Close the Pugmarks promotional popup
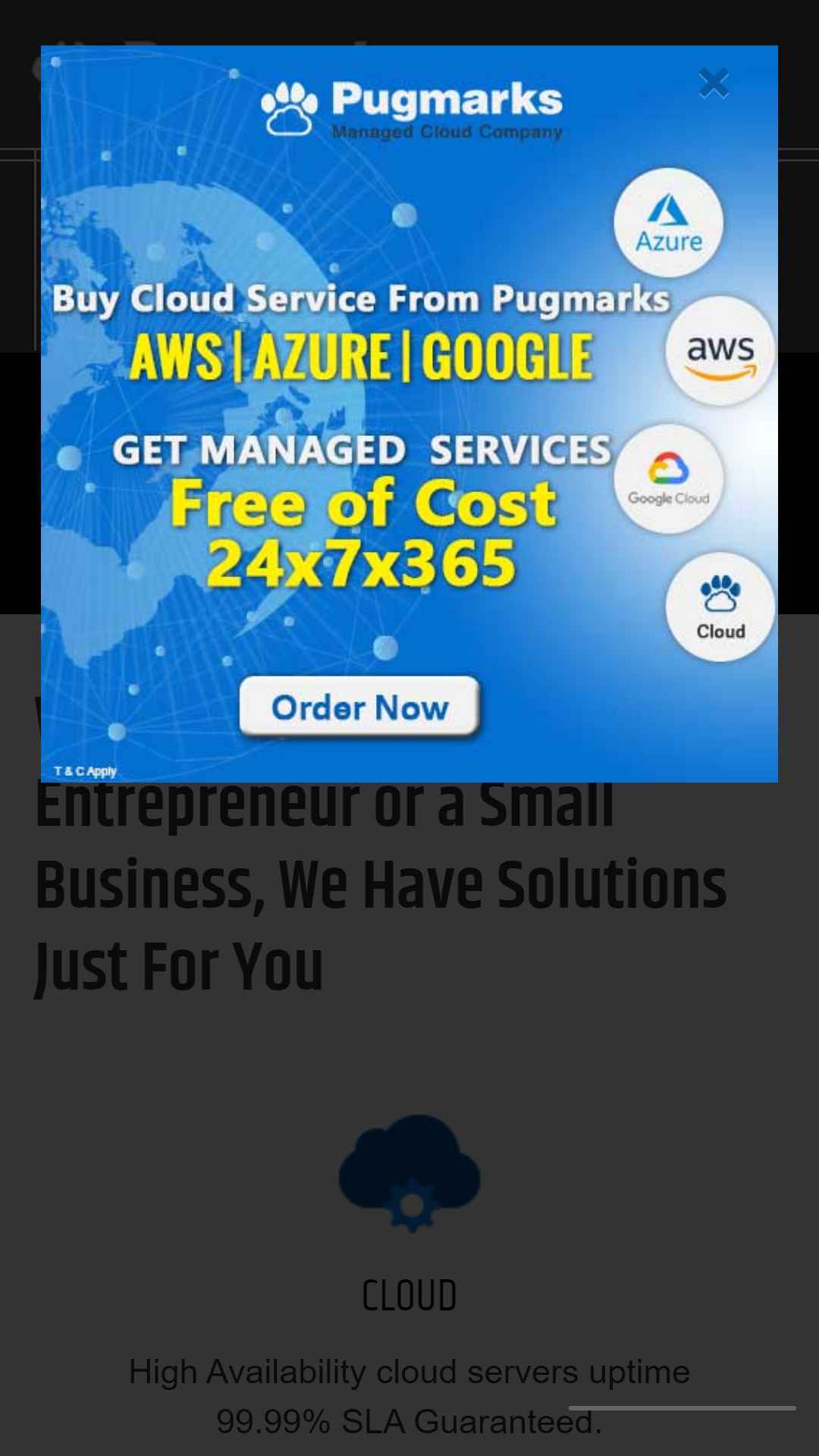 click(714, 83)
